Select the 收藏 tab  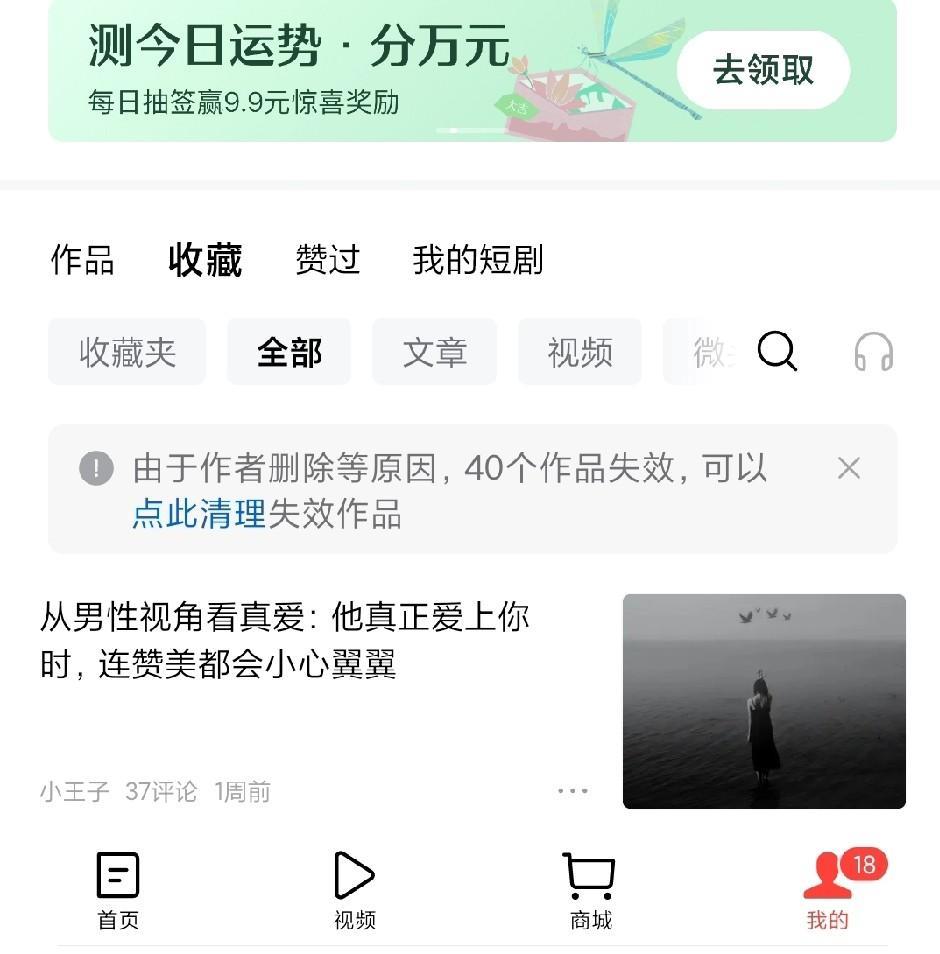tap(205, 260)
